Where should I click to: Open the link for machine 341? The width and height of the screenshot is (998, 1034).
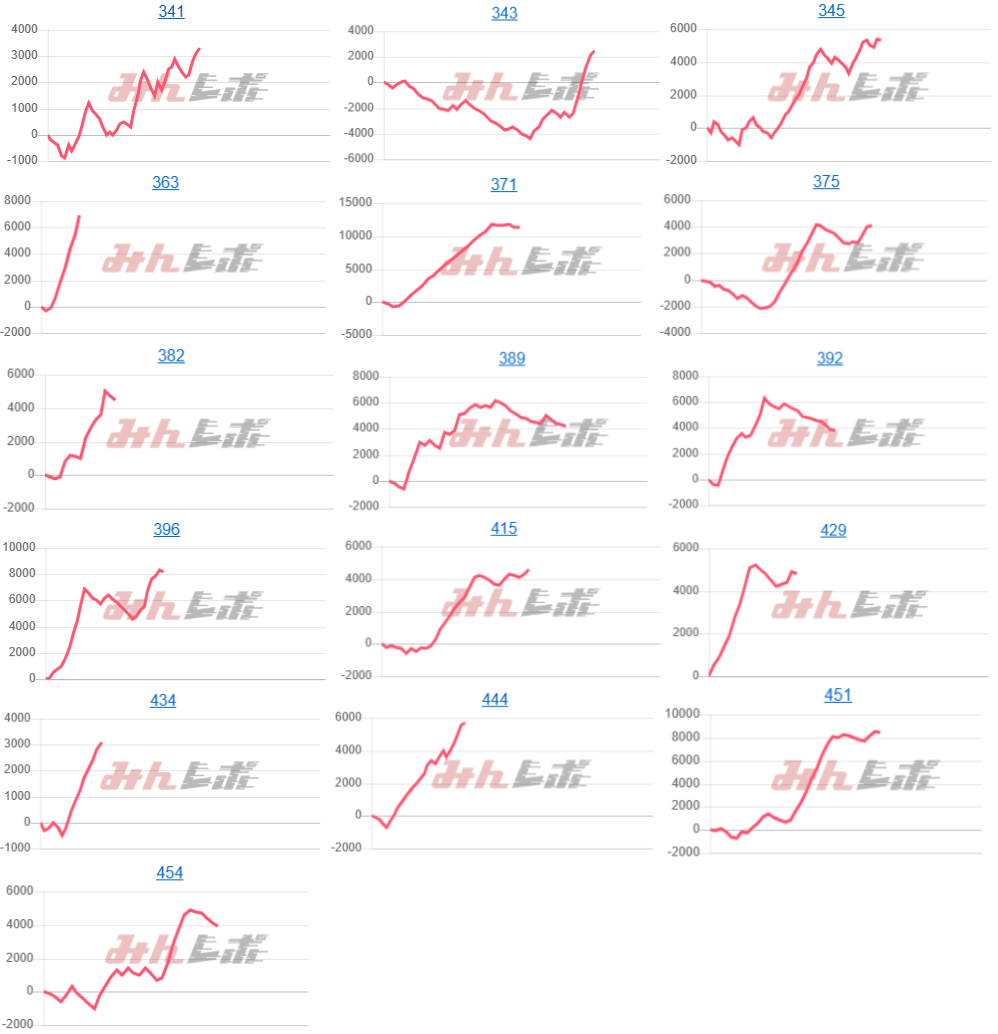(x=171, y=12)
